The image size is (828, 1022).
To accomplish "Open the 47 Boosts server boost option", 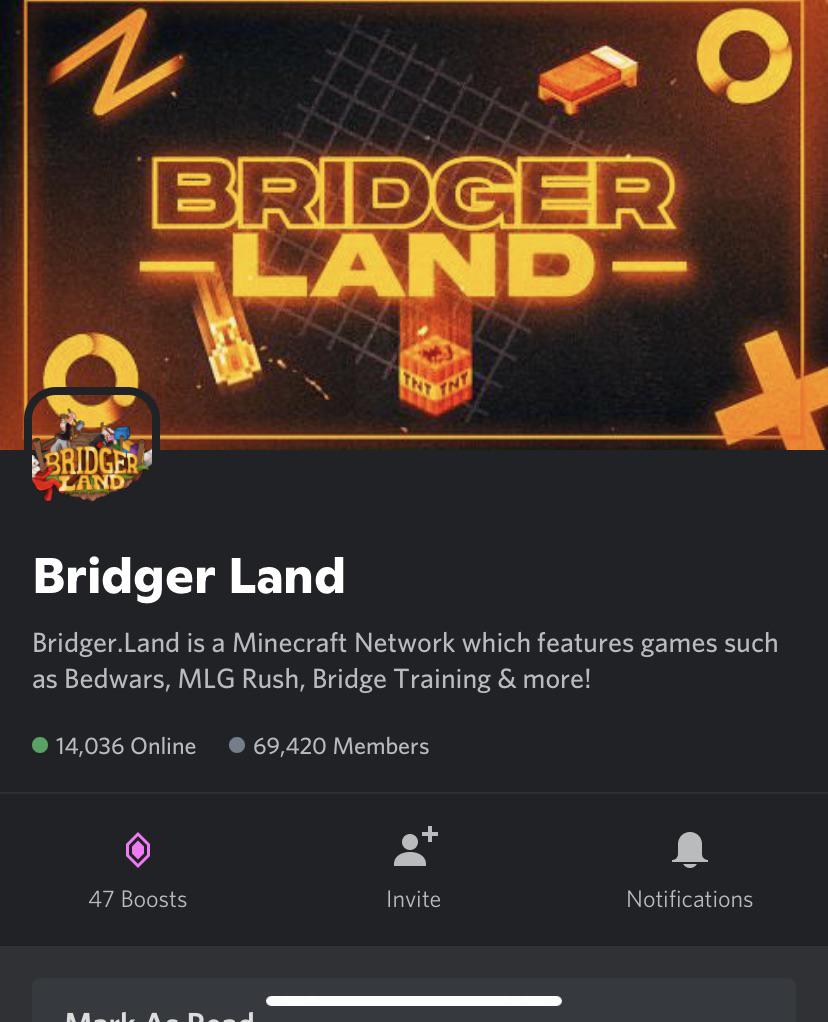I will click(x=138, y=869).
